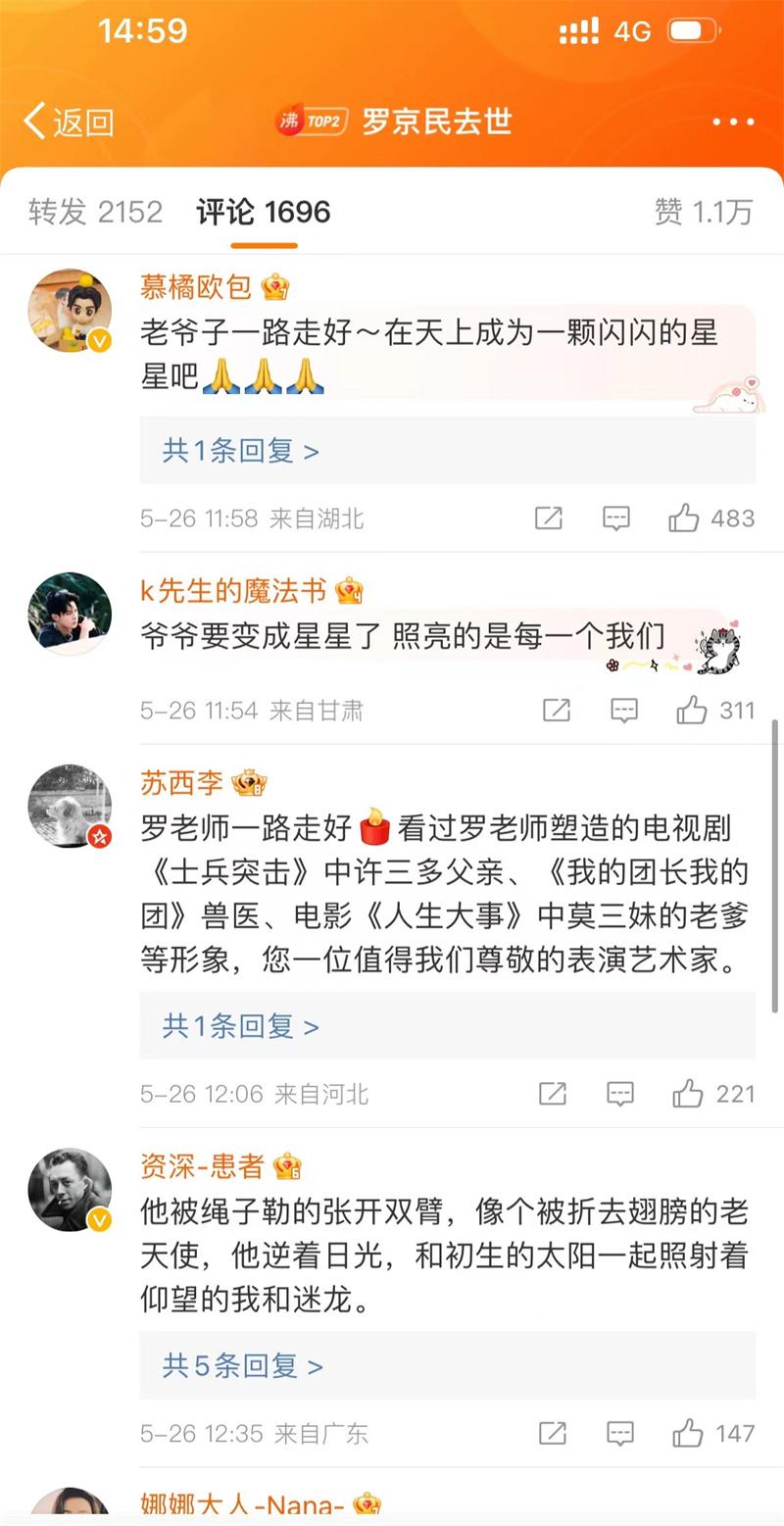
Task: Reply to 资深-患者's comment
Action: [x=619, y=1434]
